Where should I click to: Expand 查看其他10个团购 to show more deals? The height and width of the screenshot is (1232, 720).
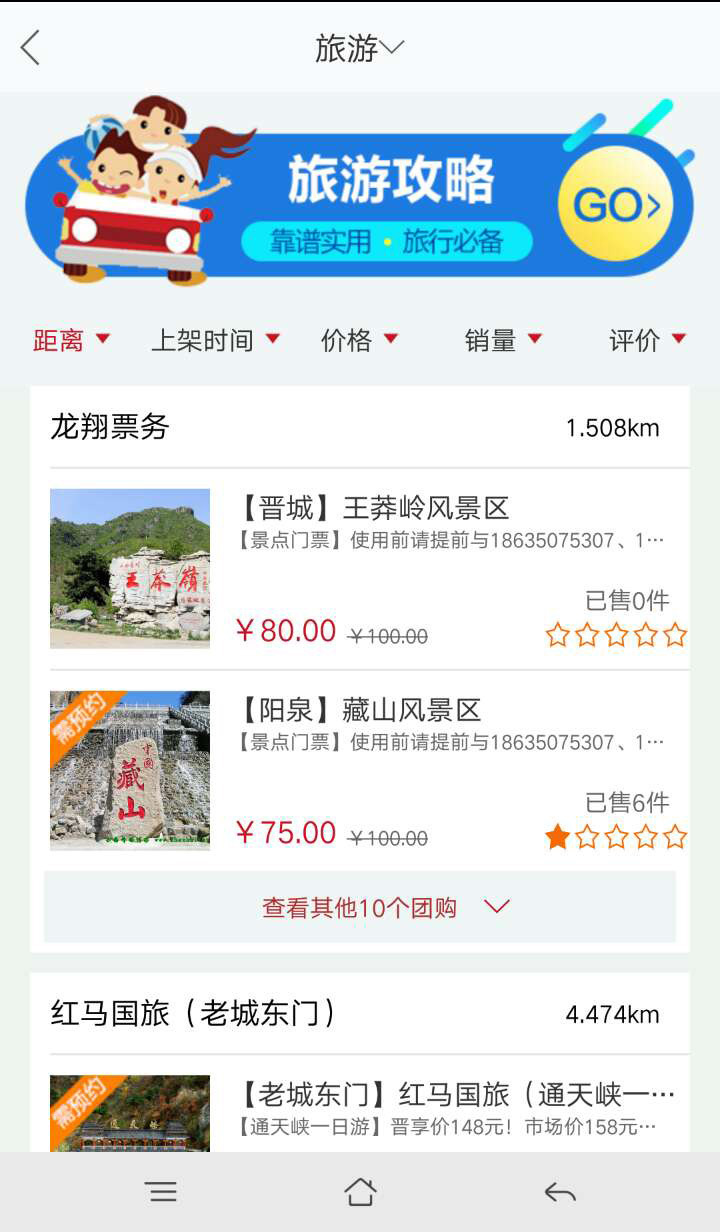point(360,907)
